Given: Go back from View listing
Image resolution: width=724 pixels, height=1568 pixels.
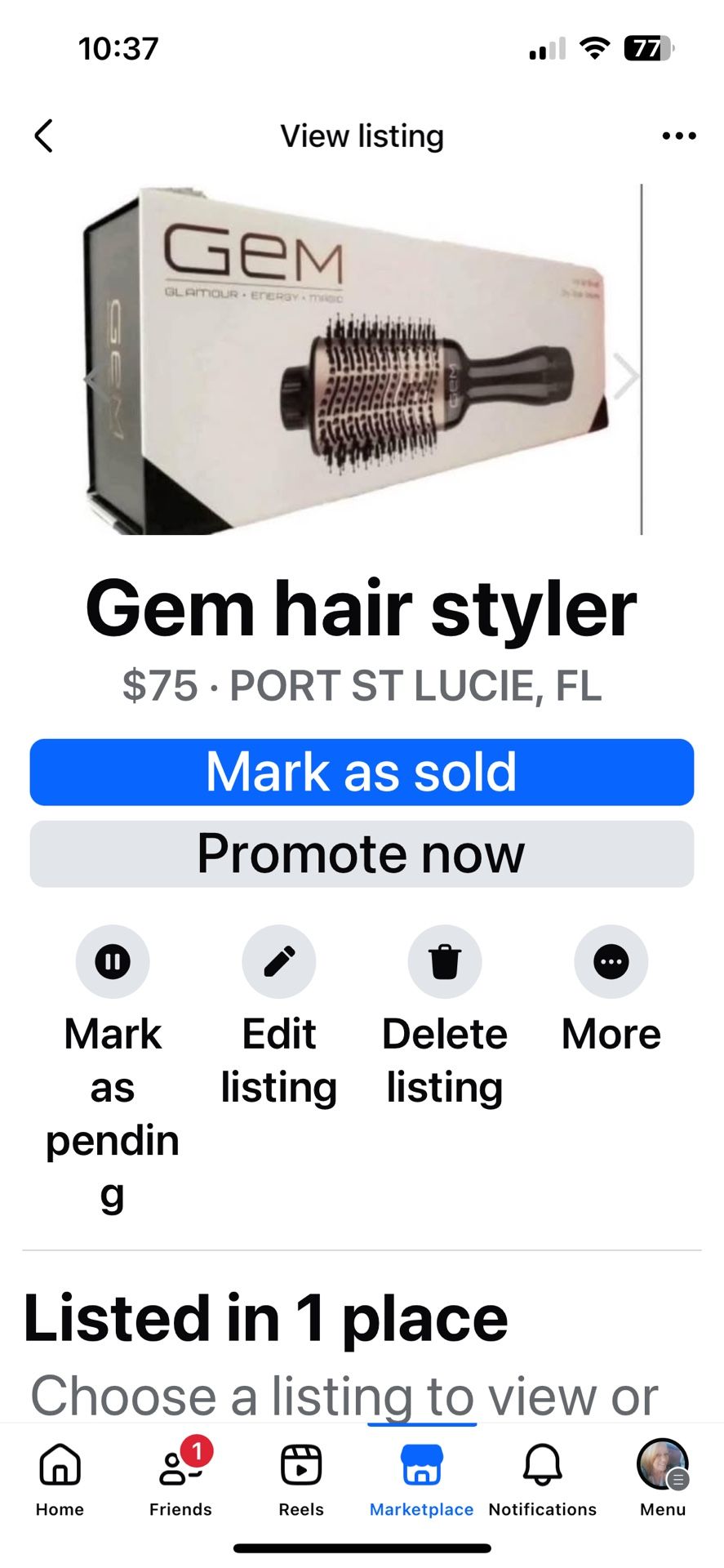Looking at the screenshot, I should [44, 136].
